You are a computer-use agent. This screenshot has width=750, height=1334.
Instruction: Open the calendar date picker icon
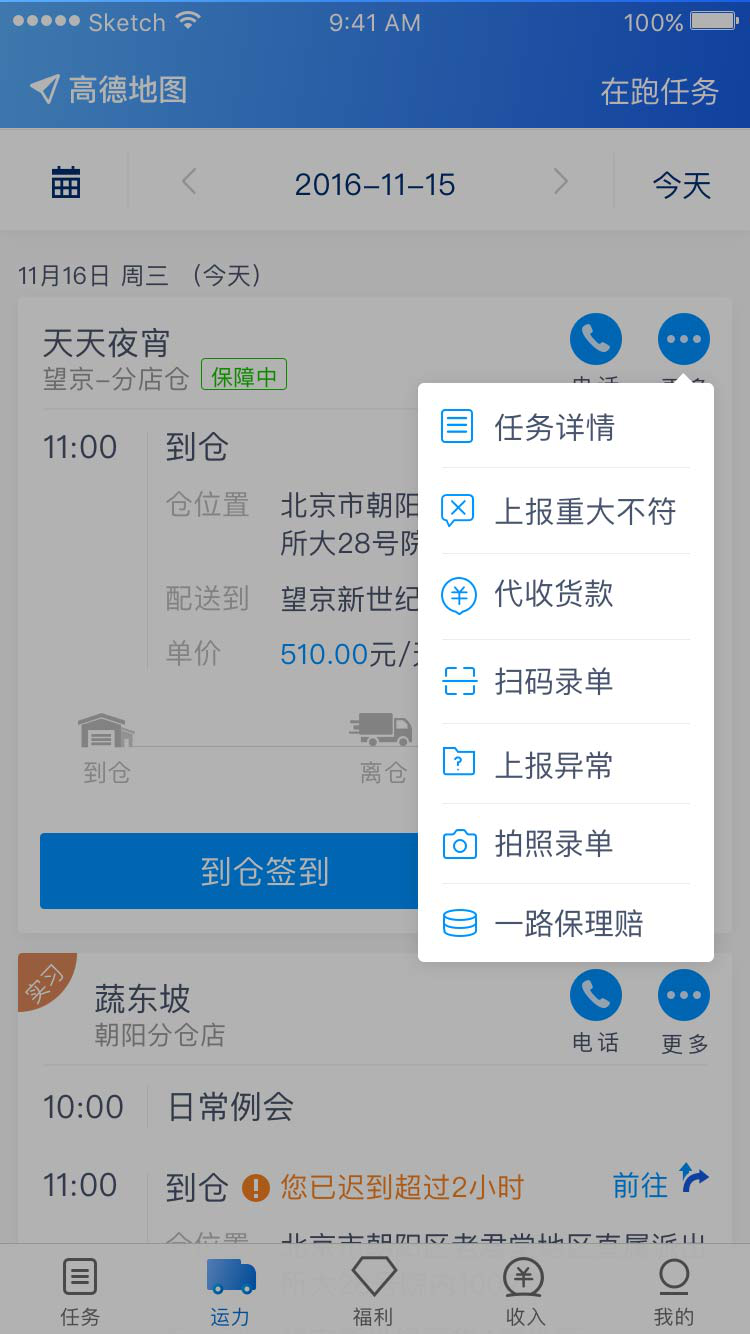[66, 183]
